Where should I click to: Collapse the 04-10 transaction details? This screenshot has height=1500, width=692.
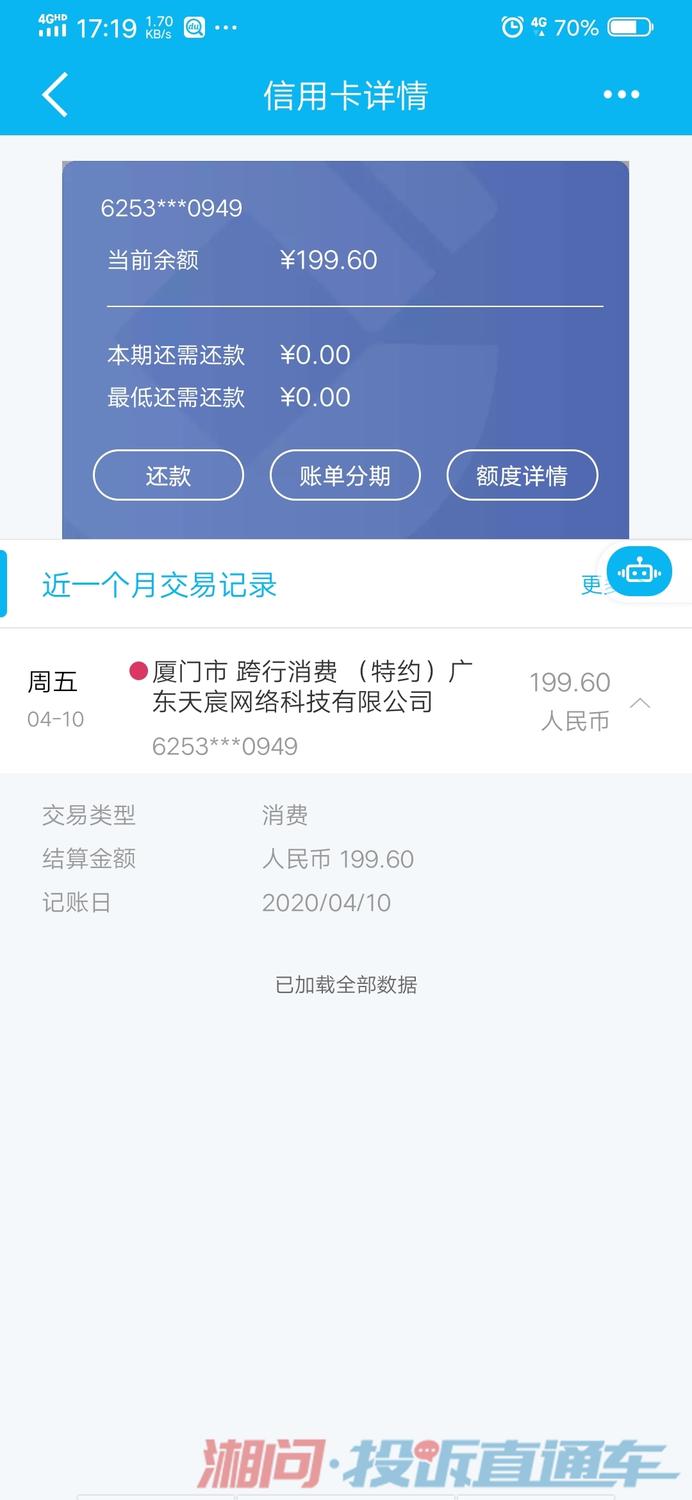click(x=640, y=703)
